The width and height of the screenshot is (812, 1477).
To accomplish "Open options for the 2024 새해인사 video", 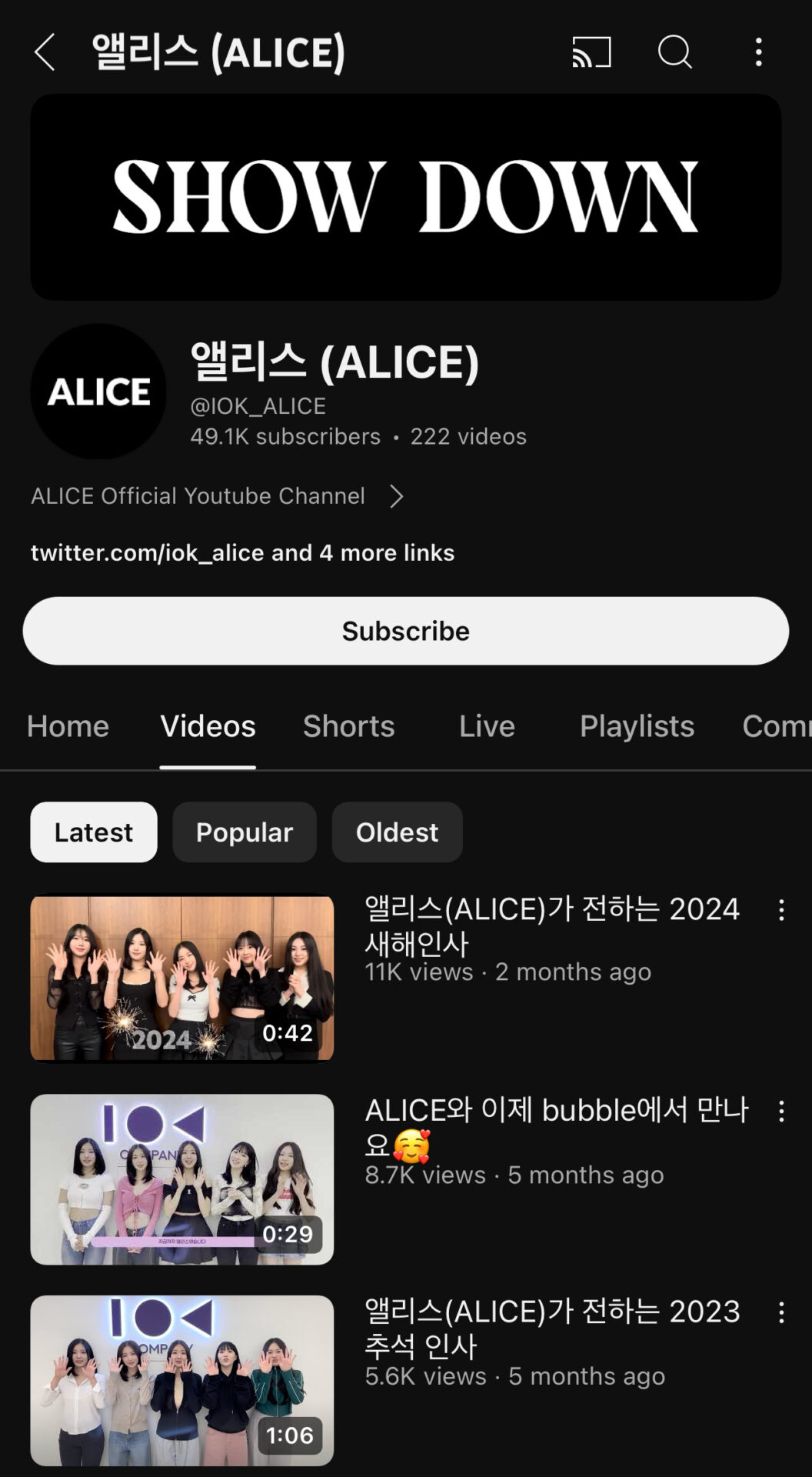I will click(781, 910).
